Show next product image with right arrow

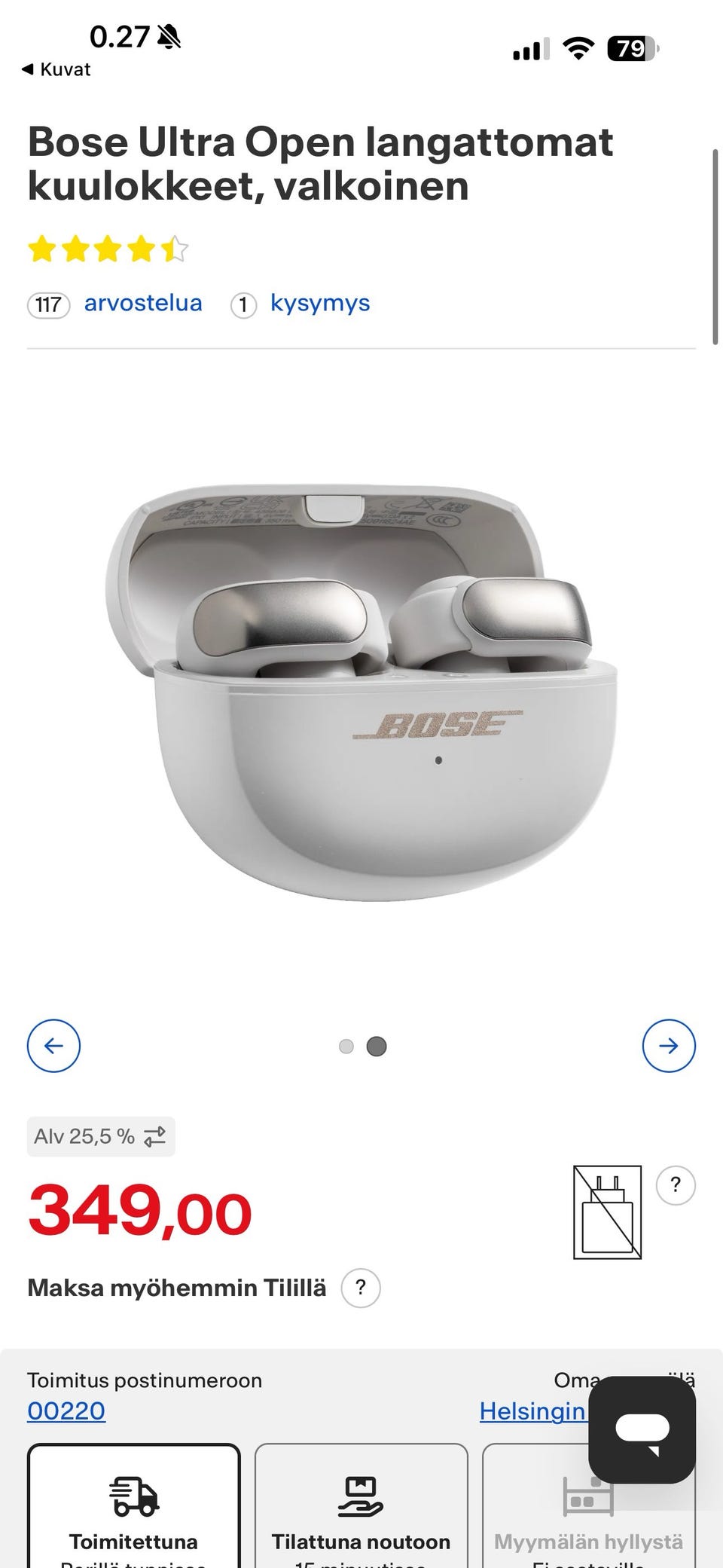coord(669,1046)
